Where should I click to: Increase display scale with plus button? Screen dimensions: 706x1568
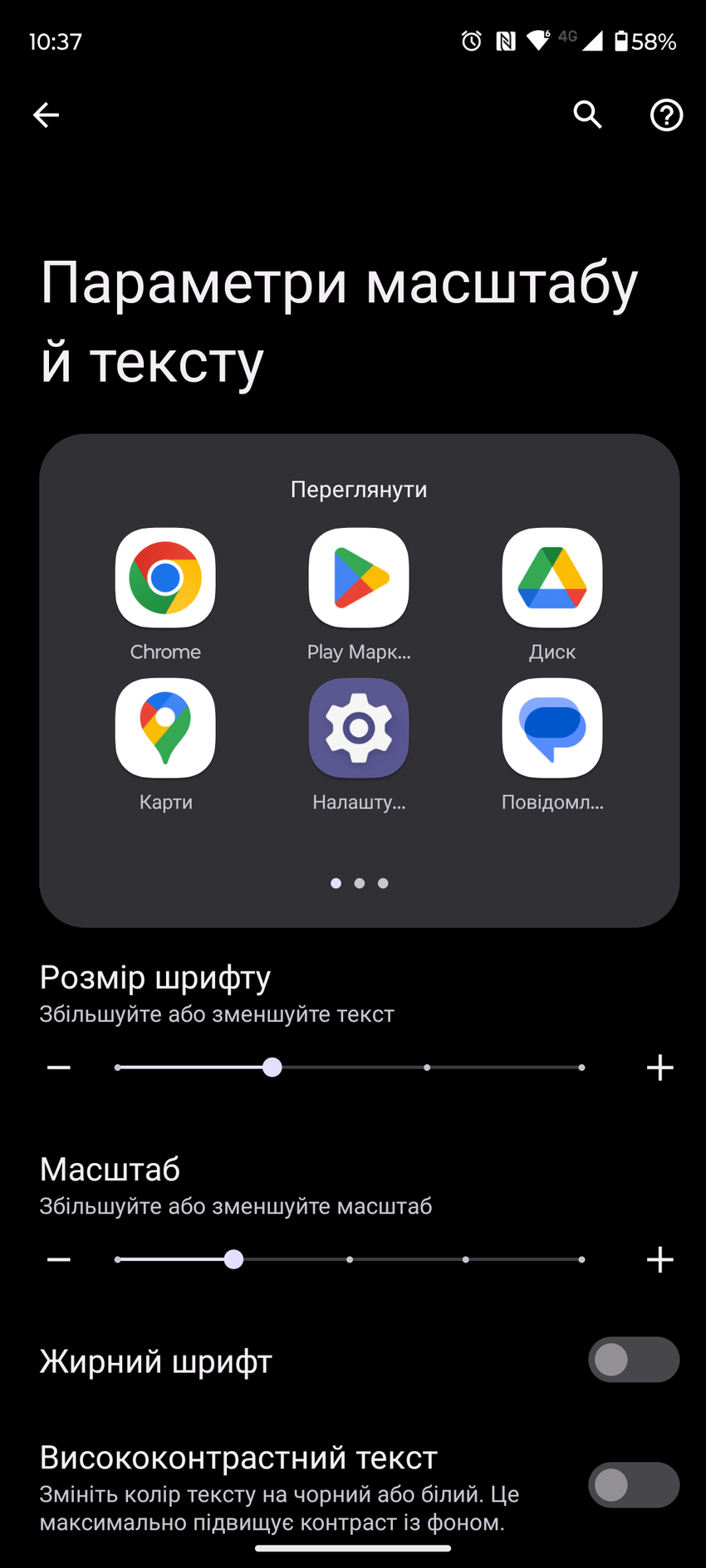(659, 1259)
